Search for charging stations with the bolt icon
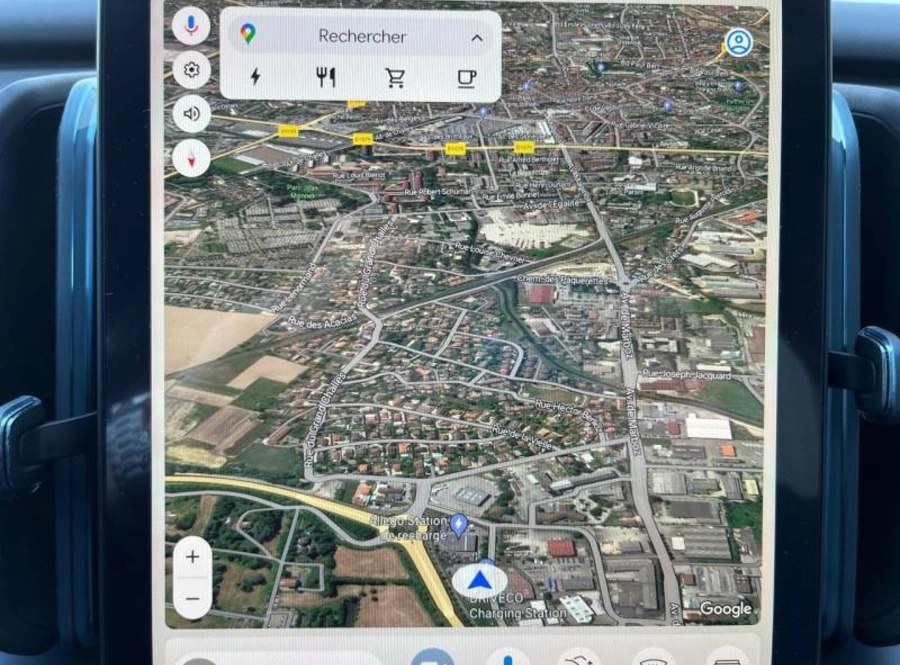Viewport: 900px width, 665px height. (x=255, y=77)
